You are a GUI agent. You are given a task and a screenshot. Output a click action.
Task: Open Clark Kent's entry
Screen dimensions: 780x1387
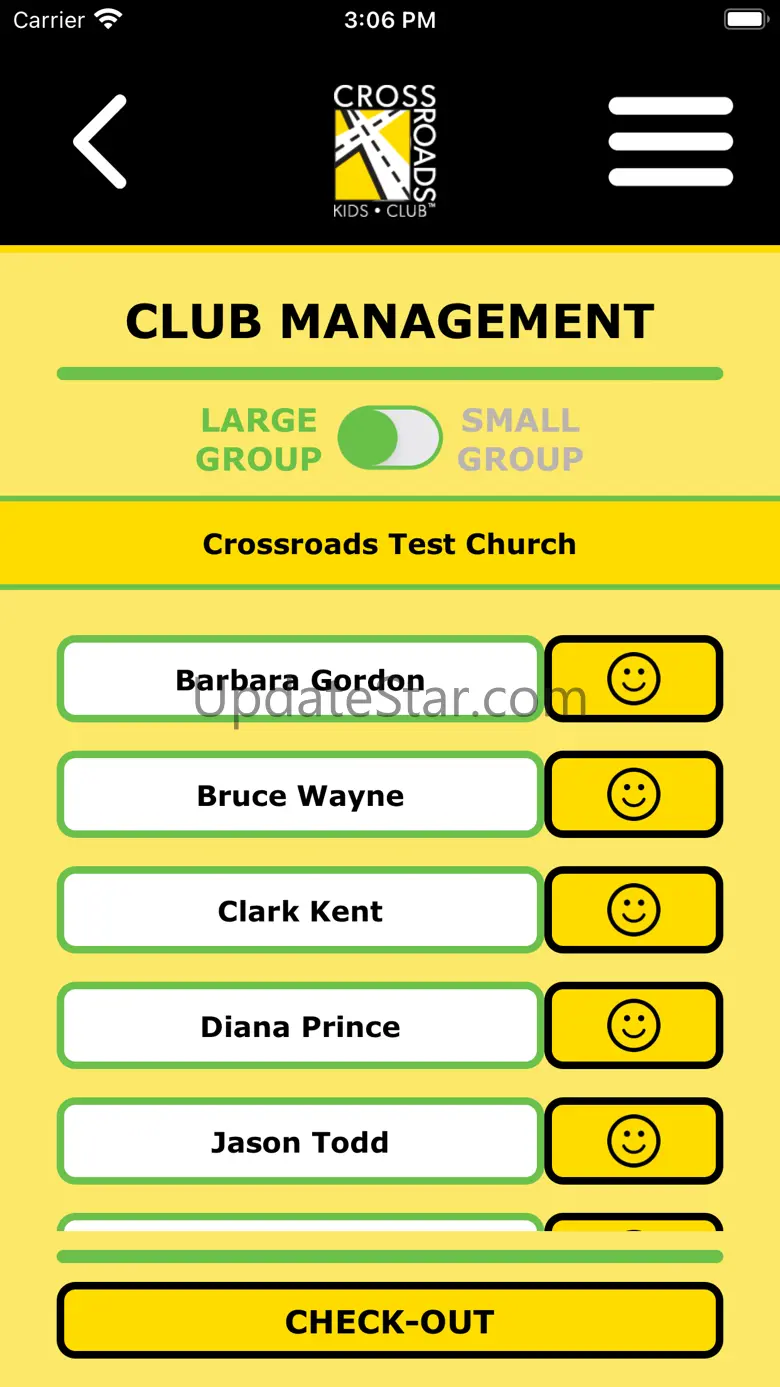tap(300, 911)
